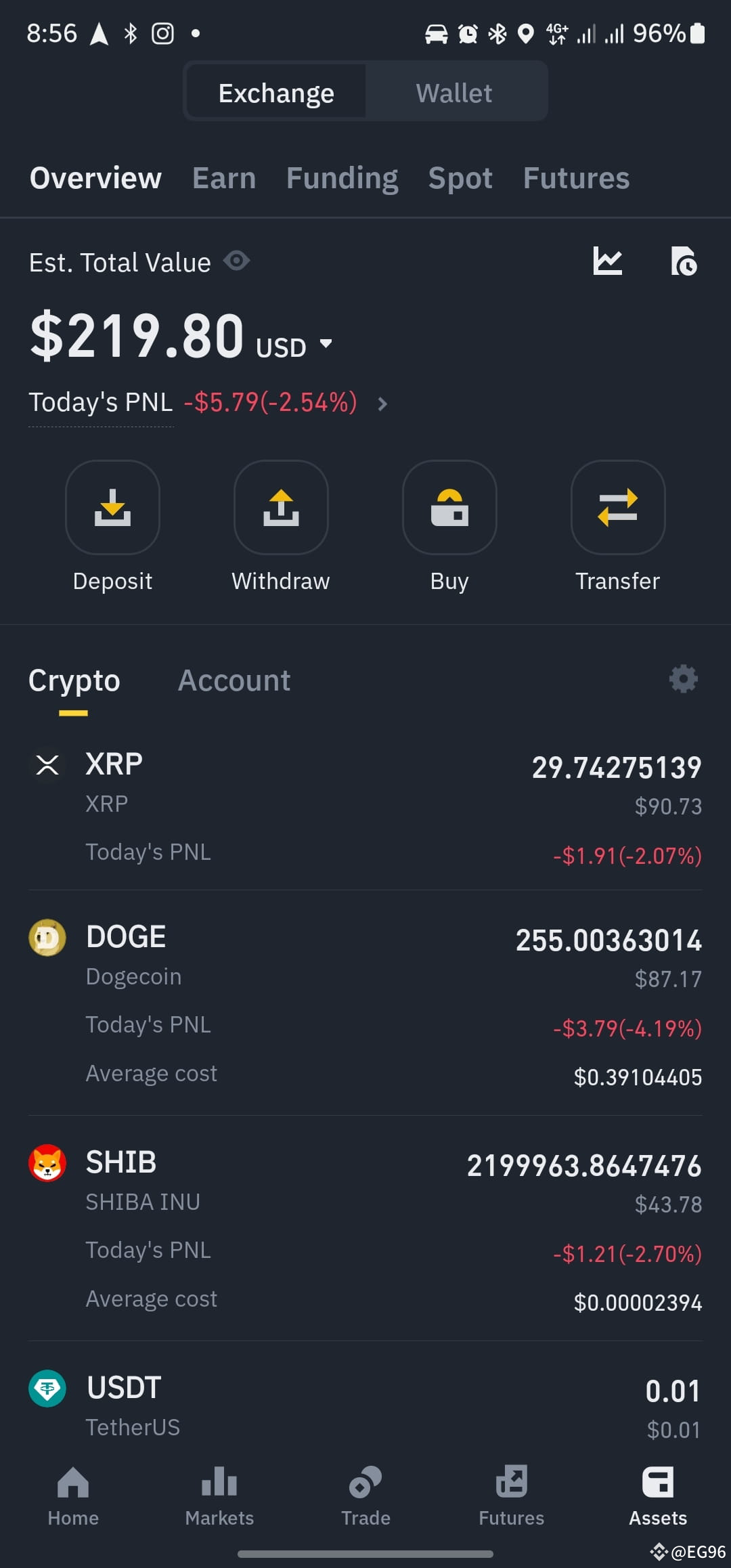
Task: Open the Overview section
Action: tap(95, 178)
